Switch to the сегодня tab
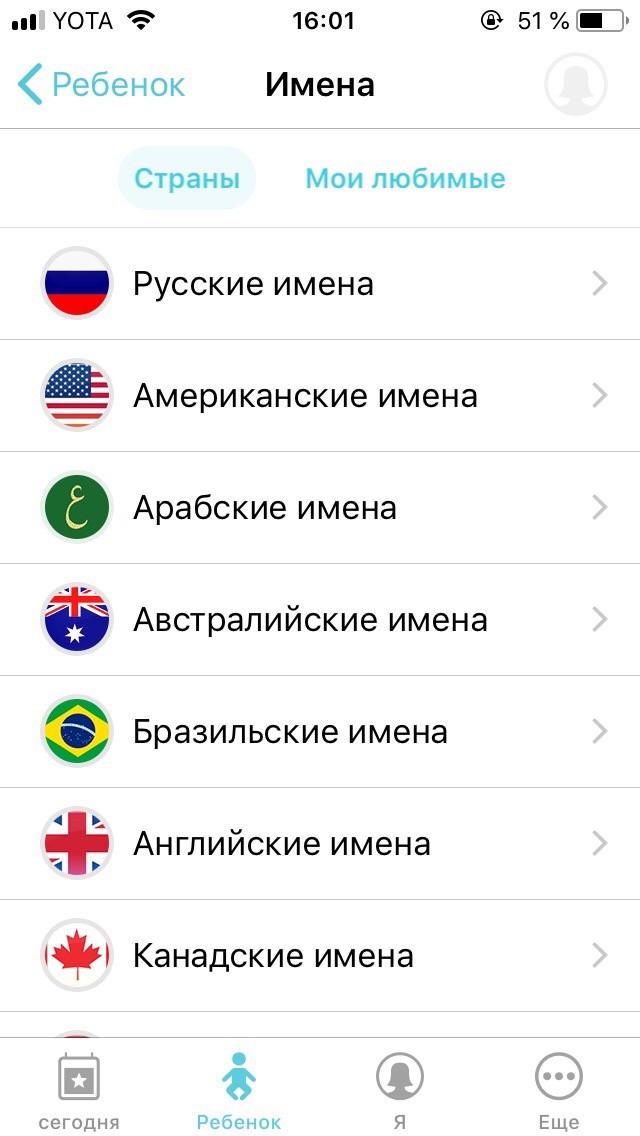The height and width of the screenshot is (1136, 640). coord(79,1089)
